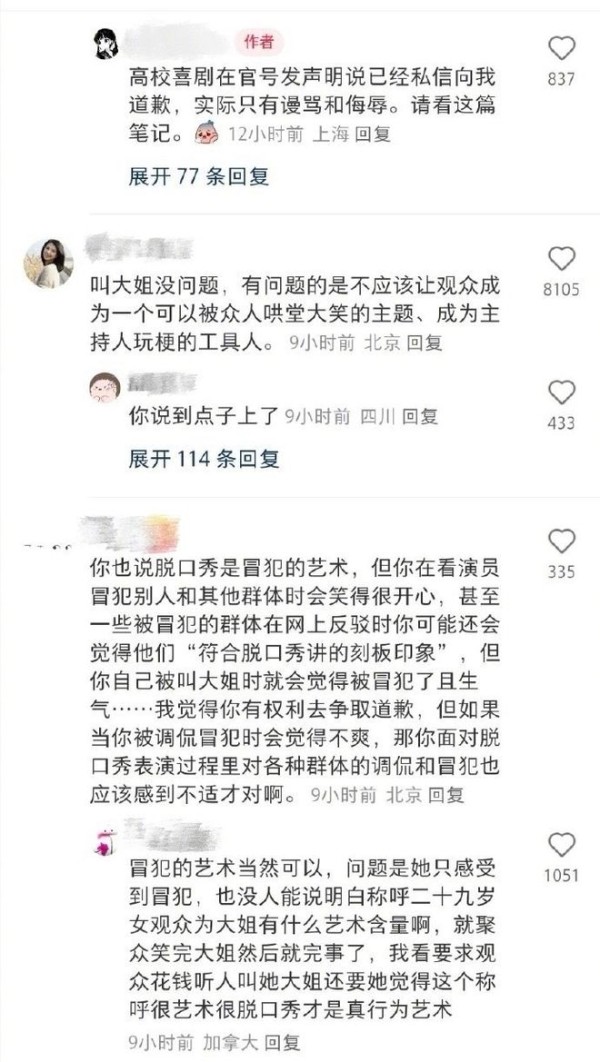600x1062 pixels.
Task: Like the 加拿大 reply with 1051 likes
Action: click(x=563, y=843)
